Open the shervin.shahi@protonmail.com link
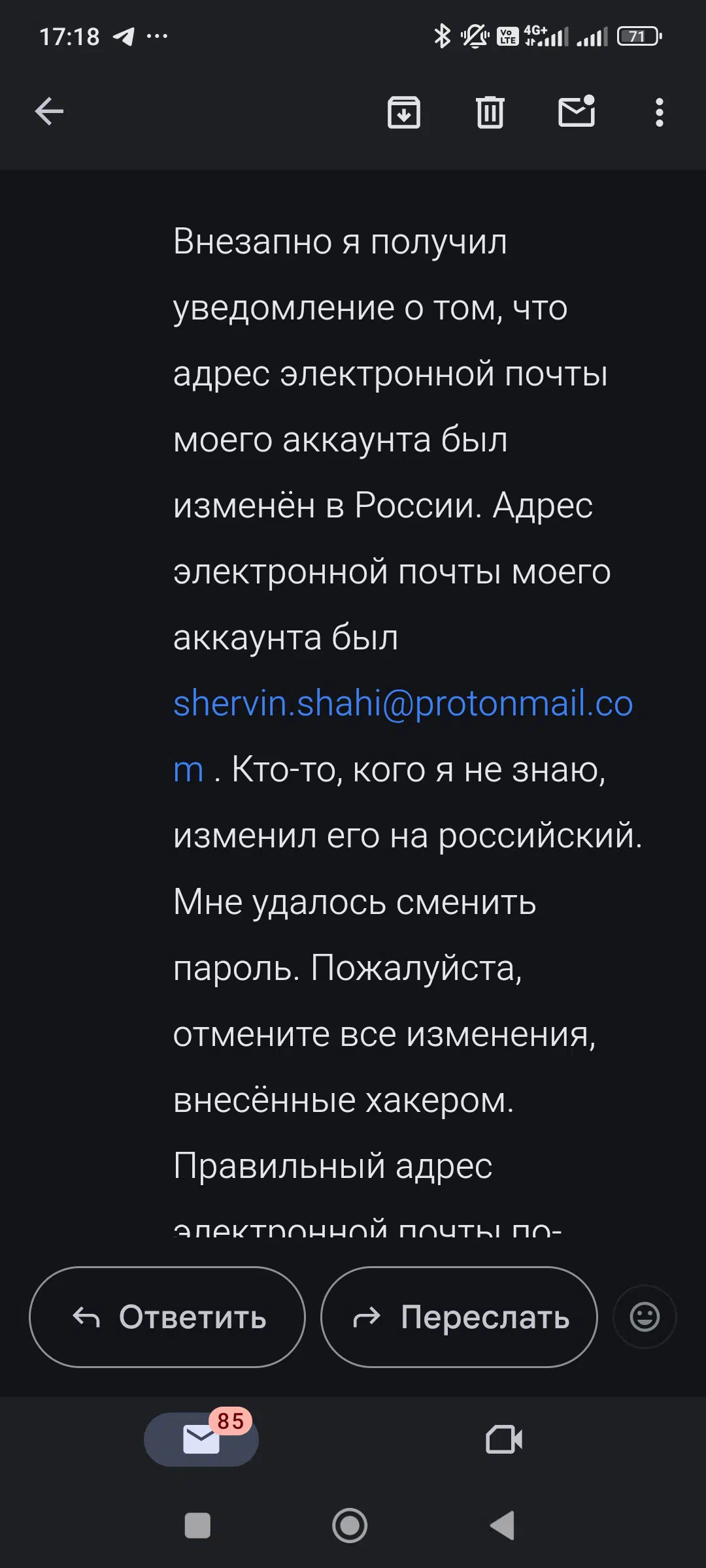The height and width of the screenshot is (1568, 706). pyautogui.click(x=403, y=736)
